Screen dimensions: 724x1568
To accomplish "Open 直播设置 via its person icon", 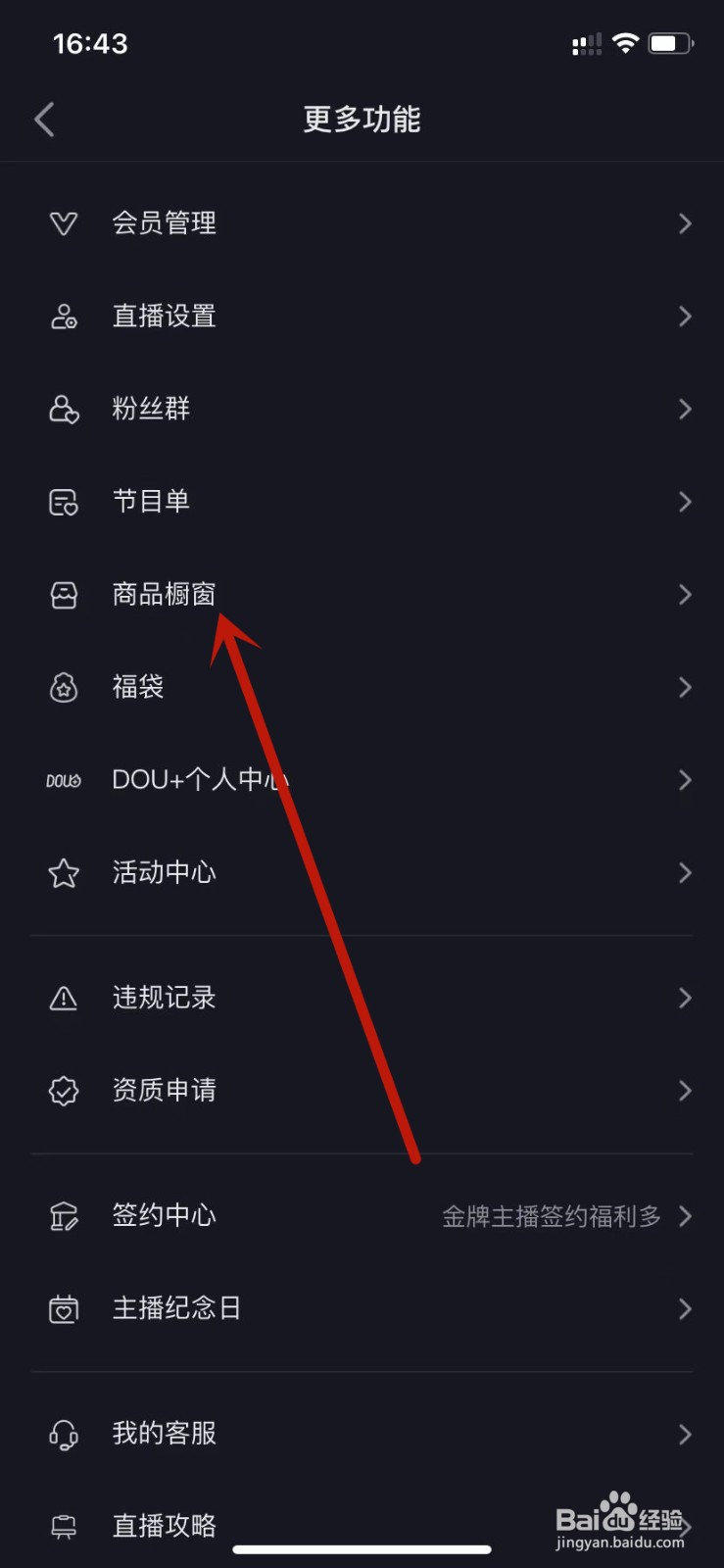I will tap(64, 316).
